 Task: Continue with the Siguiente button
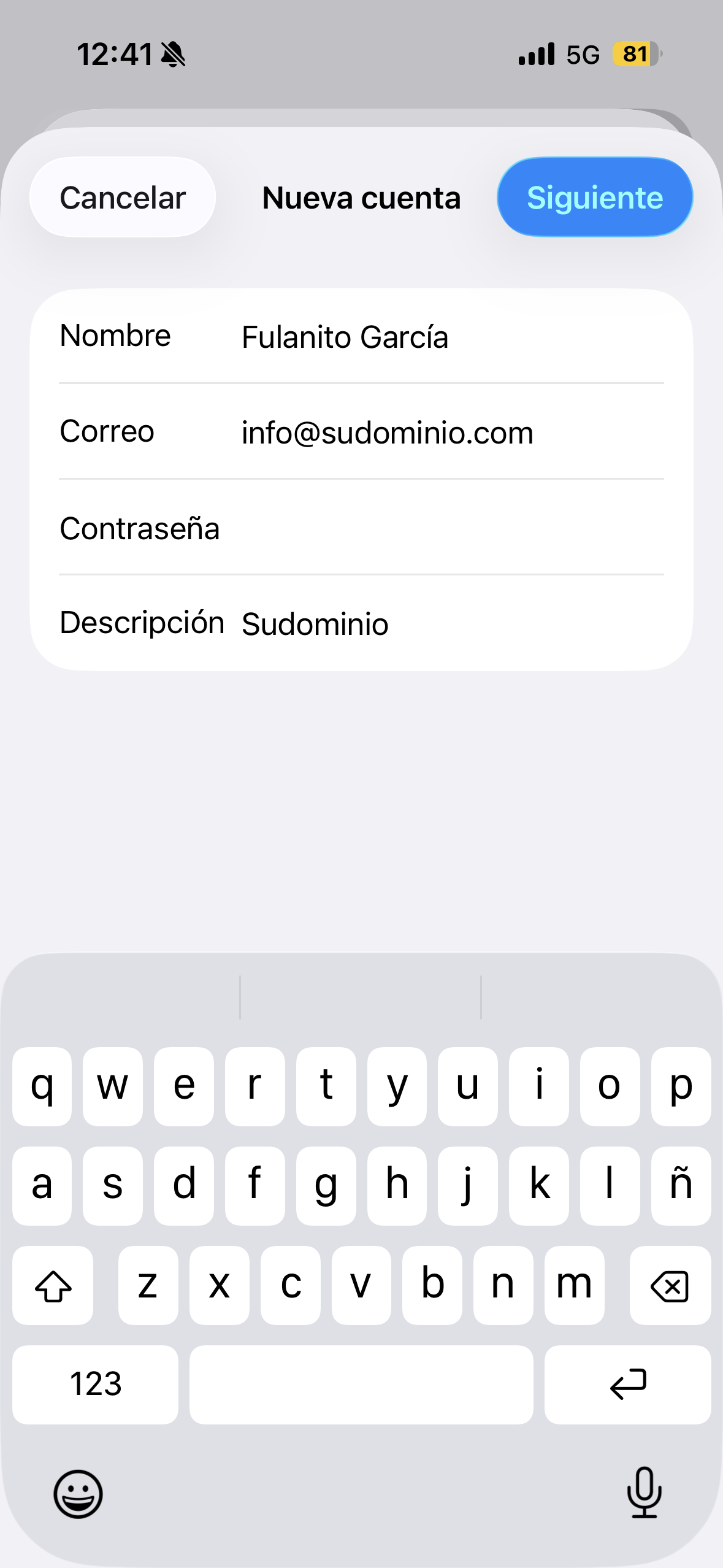click(x=594, y=198)
